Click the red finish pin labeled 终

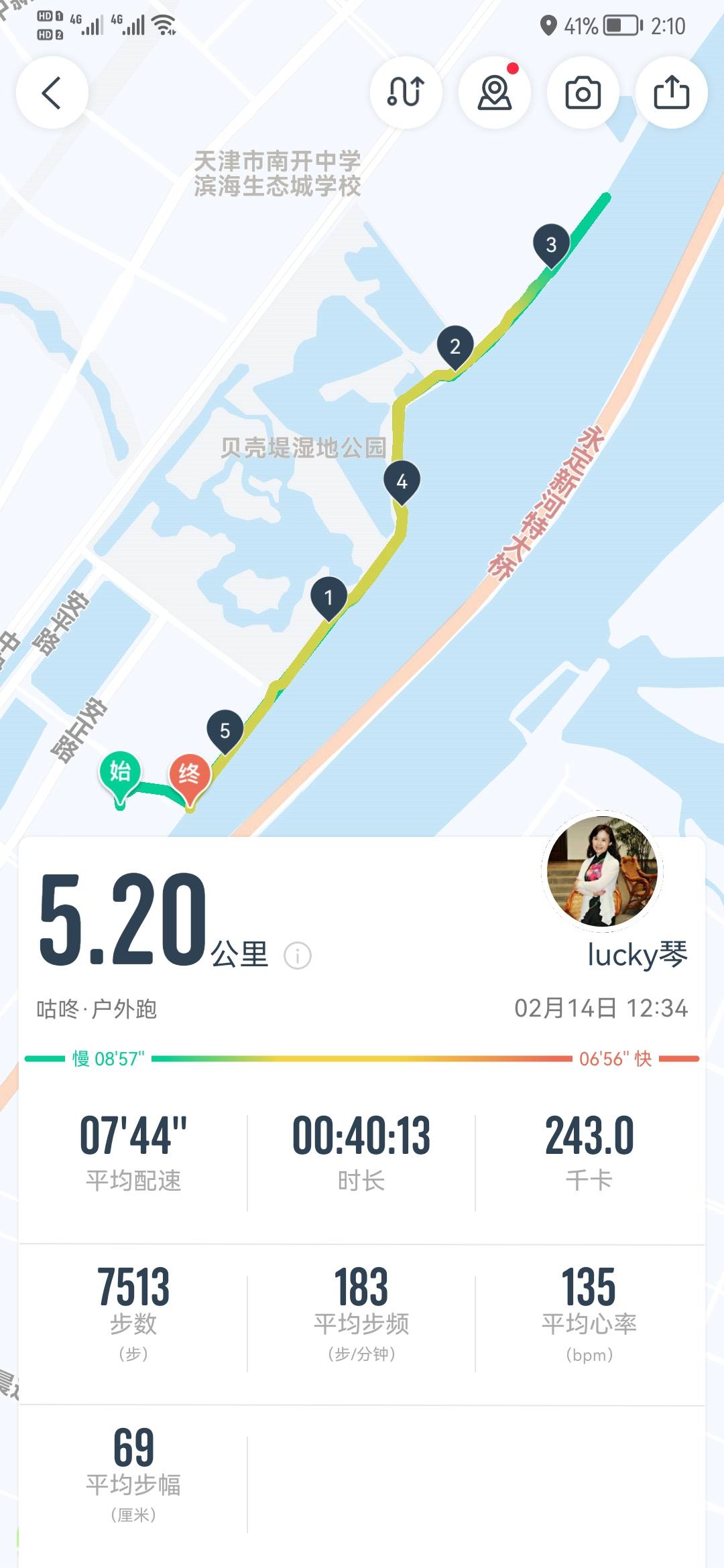pos(190,772)
